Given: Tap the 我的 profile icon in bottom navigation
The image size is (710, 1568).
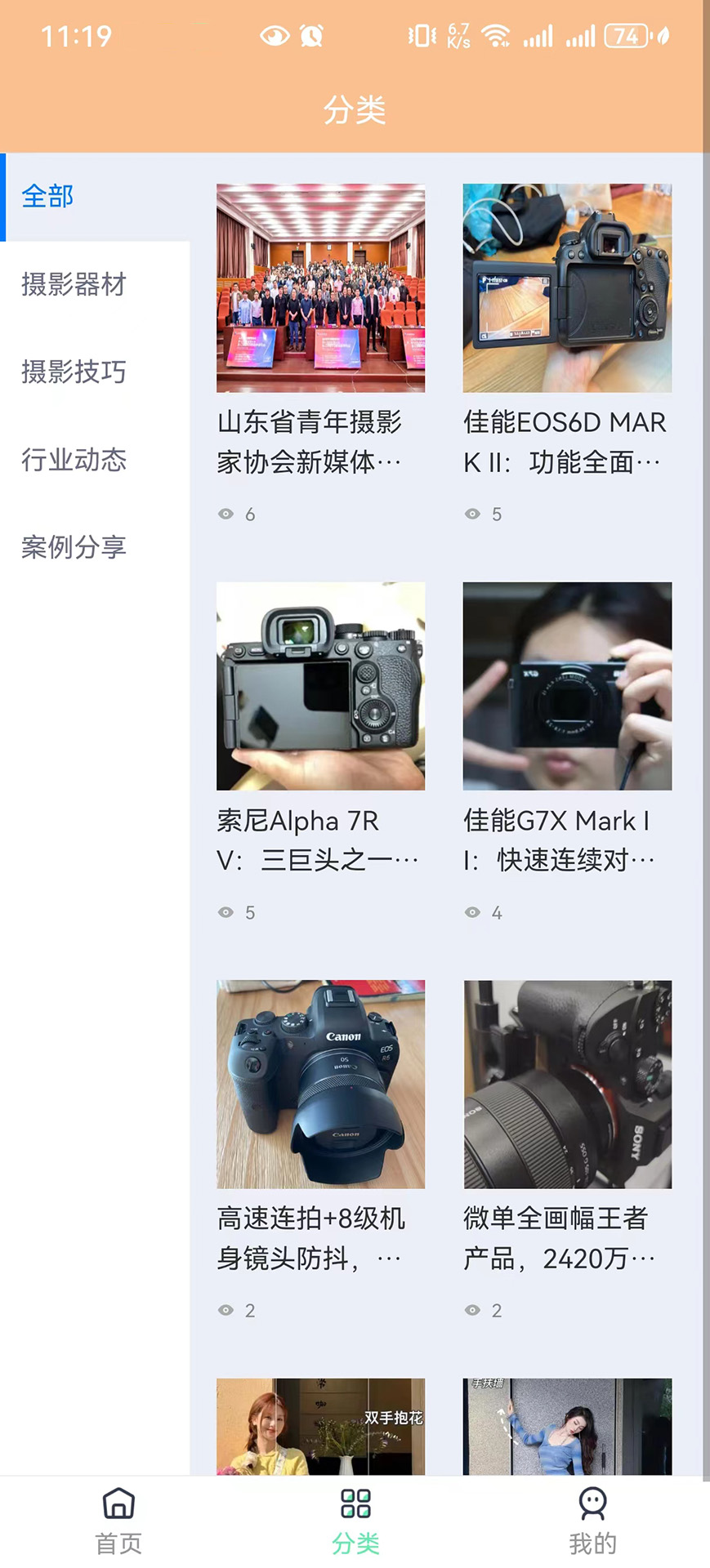Looking at the screenshot, I should coord(592,1507).
